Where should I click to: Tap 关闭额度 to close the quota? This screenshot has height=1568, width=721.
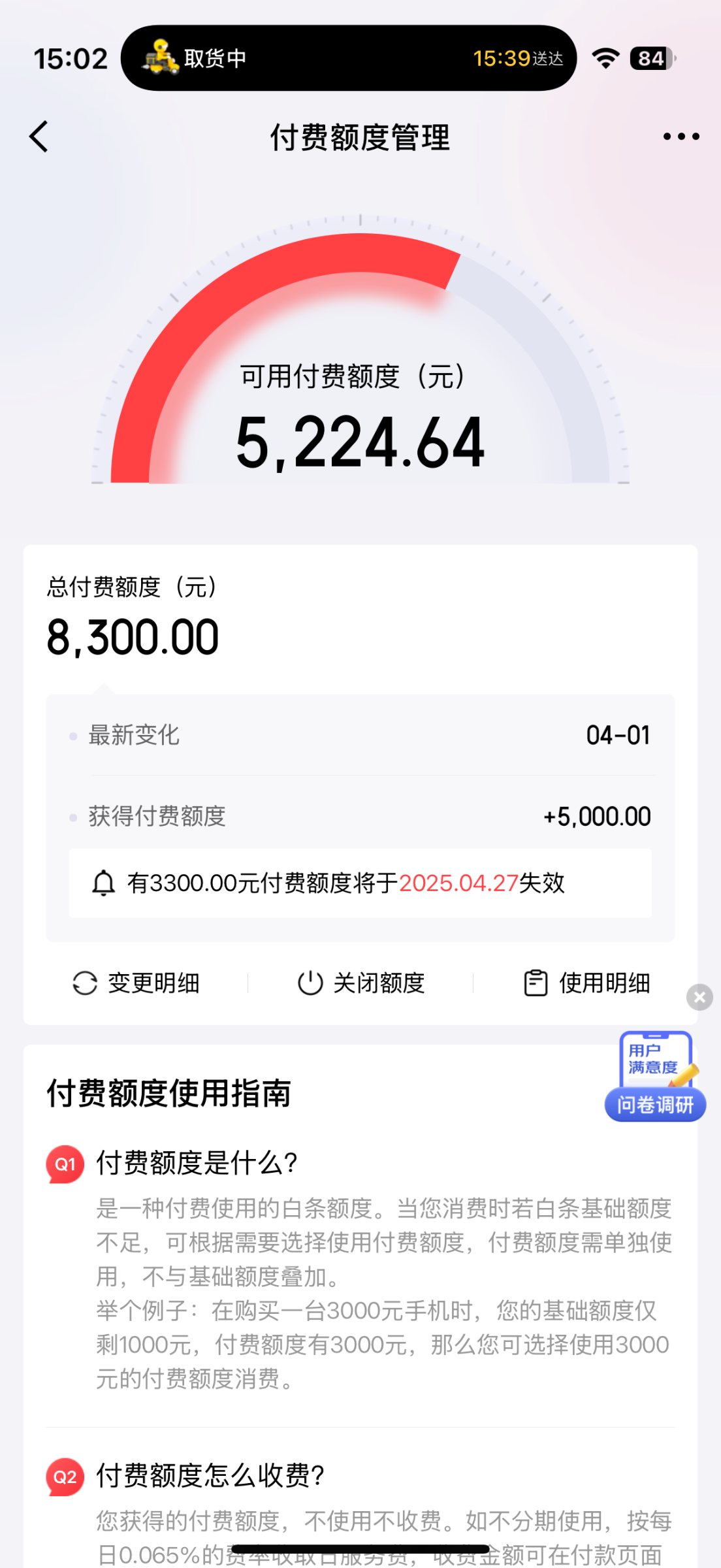point(360,983)
